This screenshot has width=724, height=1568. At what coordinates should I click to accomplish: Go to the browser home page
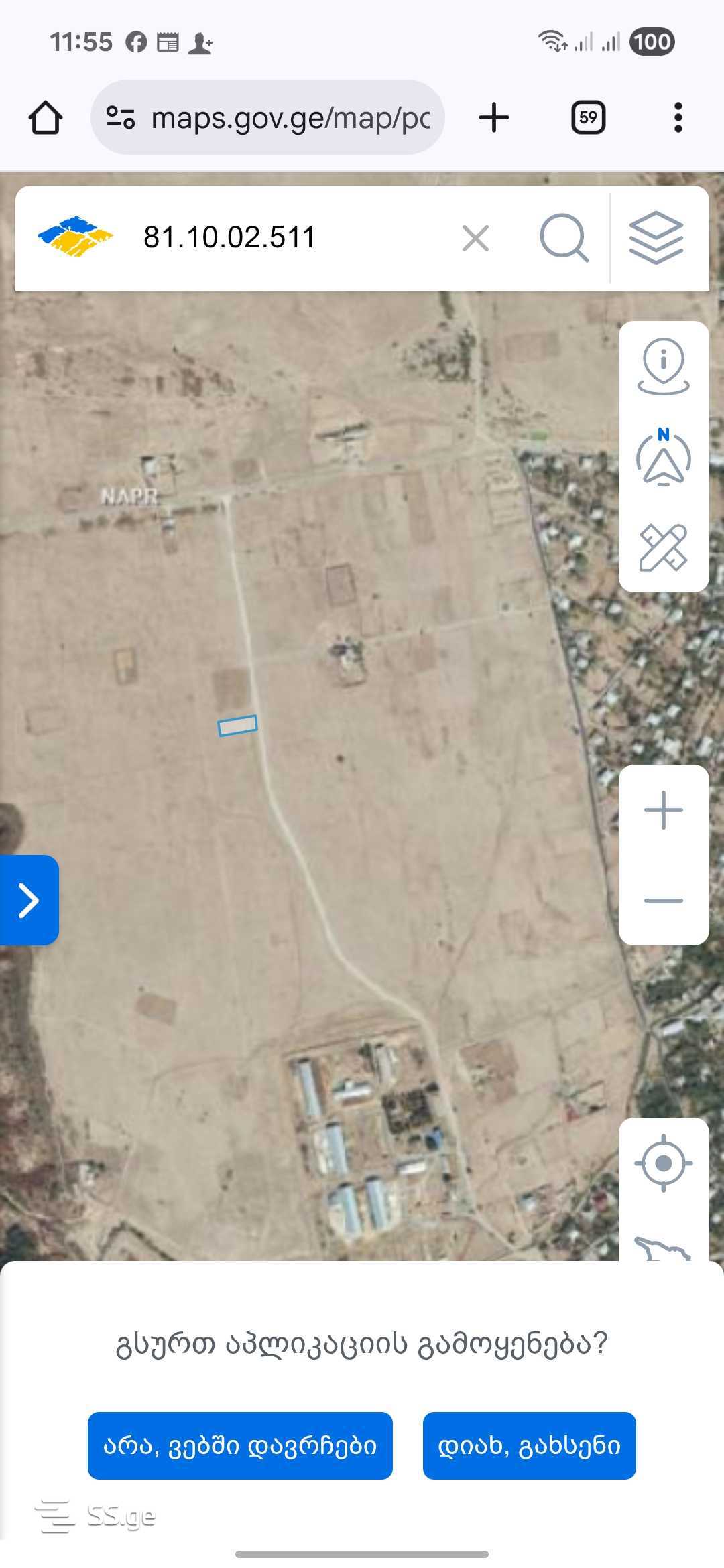(46, 118)
